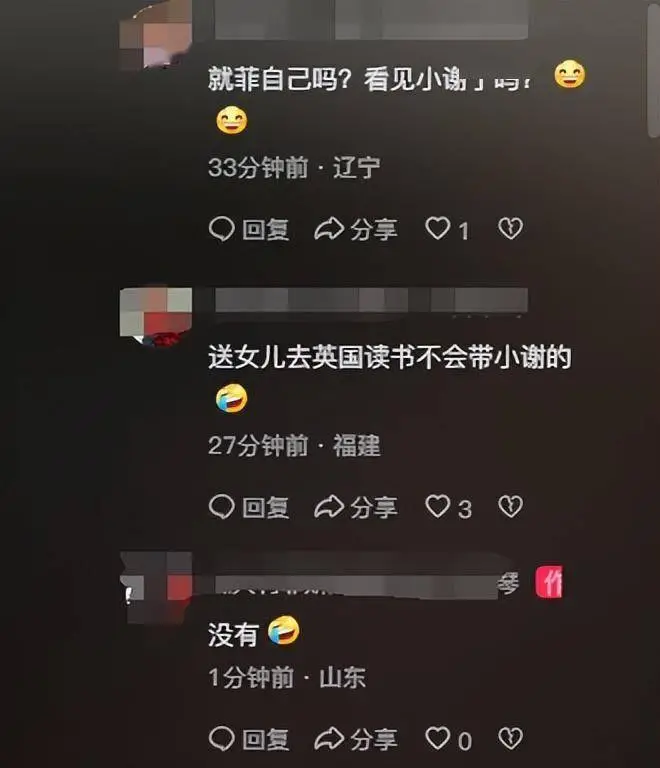Reply to the 辽宁 comment

click(249, 230)
